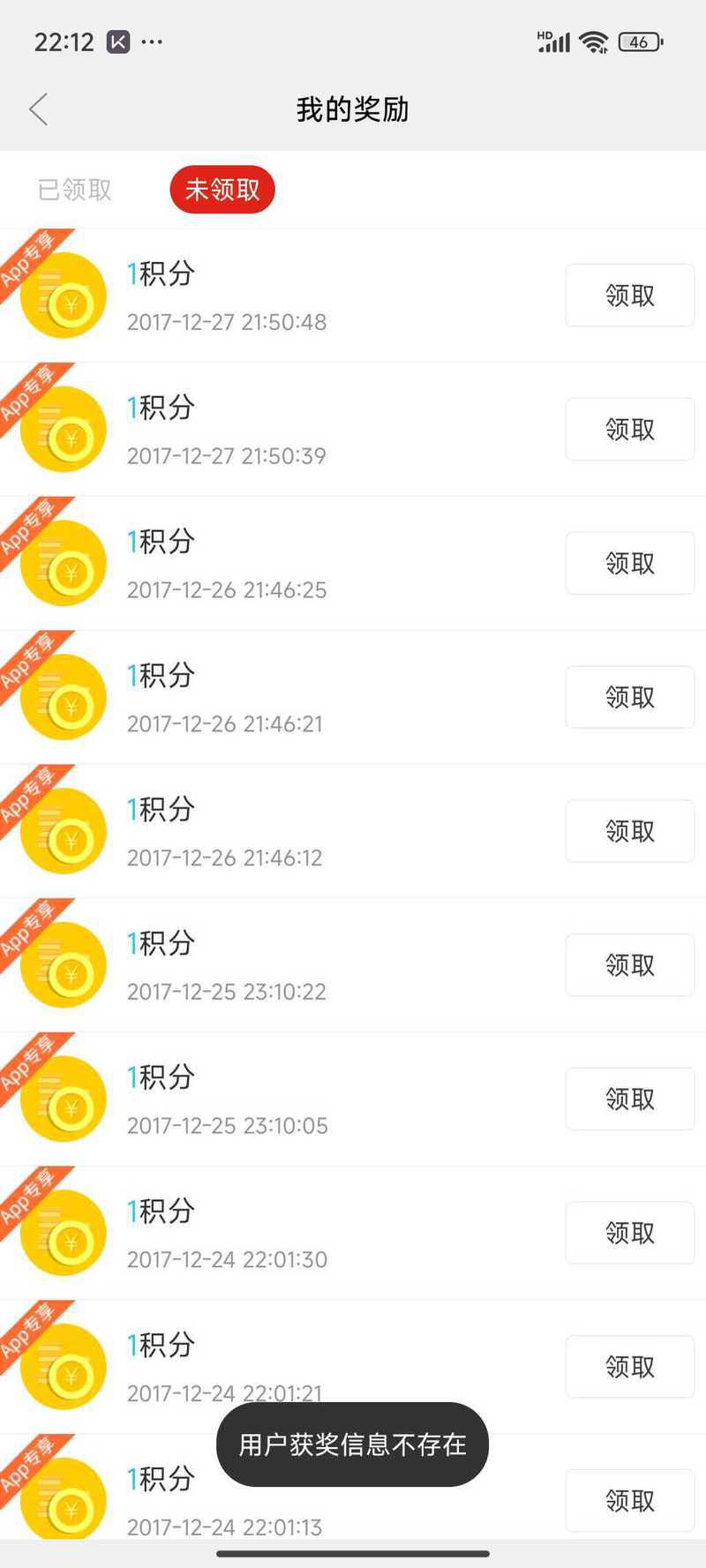
Task: Collect reward timestamped 2017-12-26 21:46:21
Action: (630, 697)
